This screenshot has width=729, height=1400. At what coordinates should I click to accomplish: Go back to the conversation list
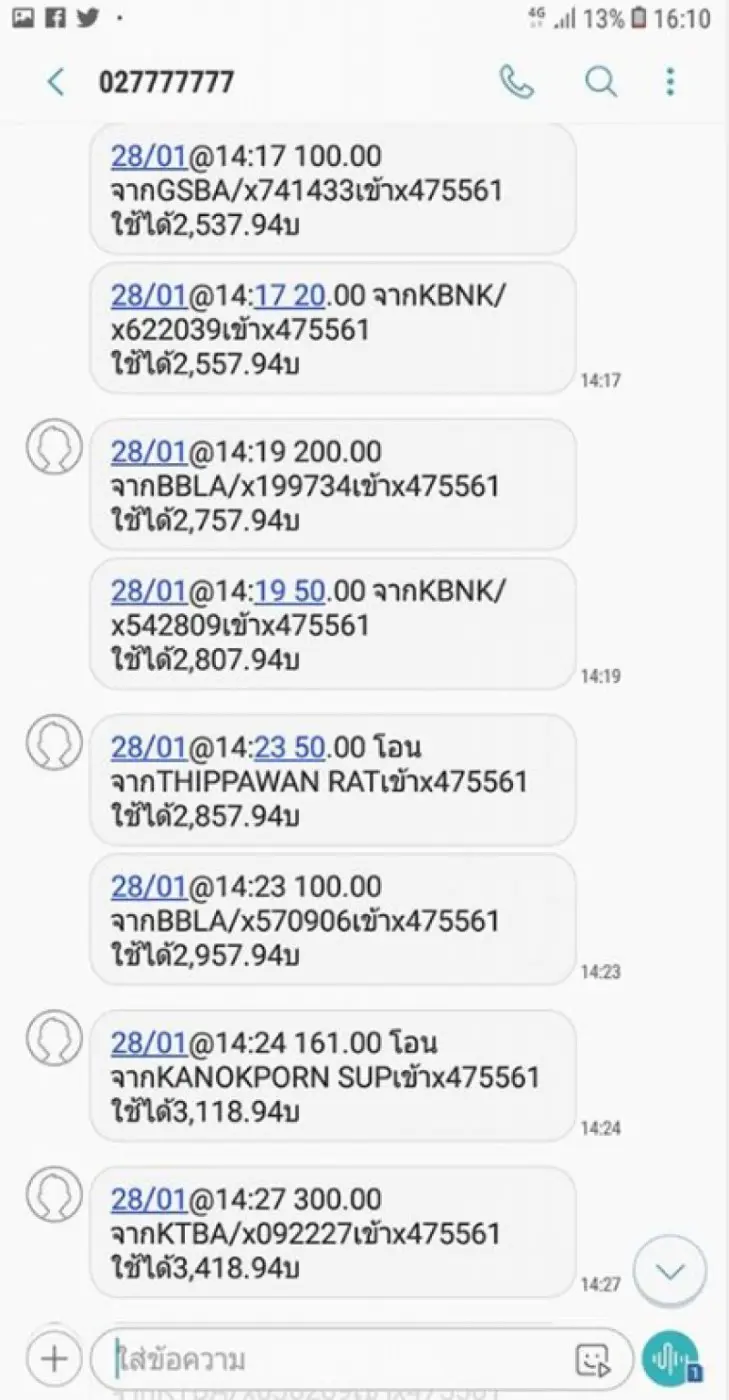click(56, 82)
